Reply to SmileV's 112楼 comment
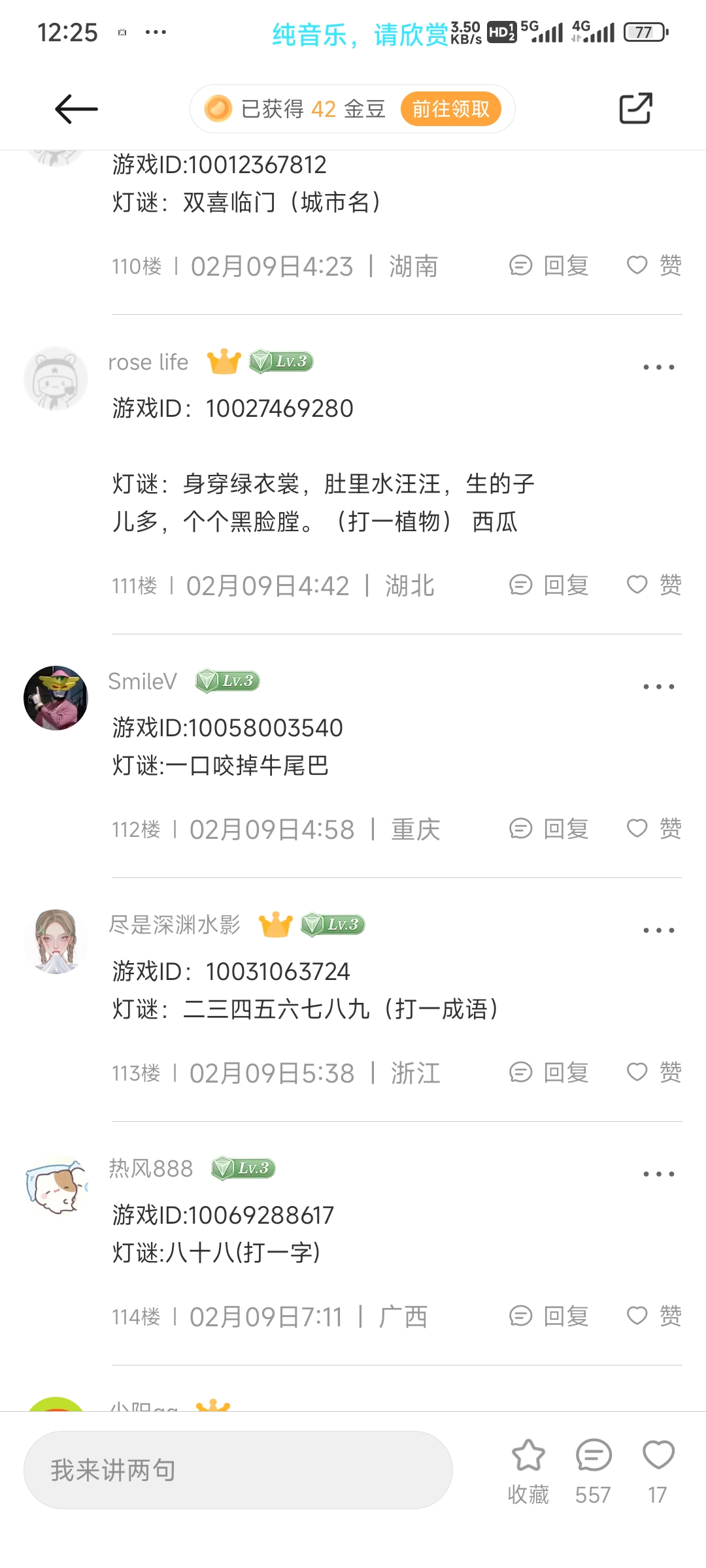The image size is (706, 1568). [x=549, y=828]
